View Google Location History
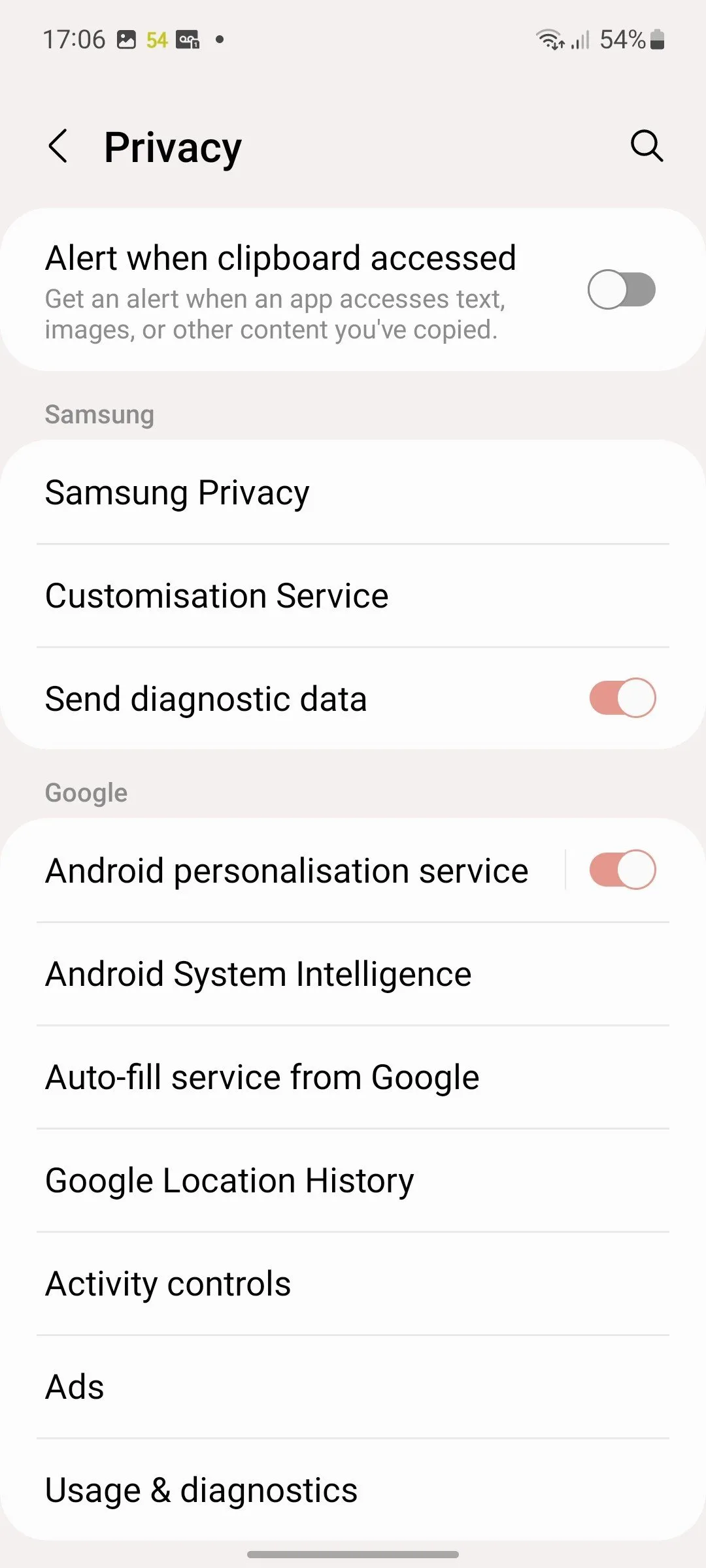Image resolution: width=706 pixels, height=1568 pixels. click(353, 1180)
